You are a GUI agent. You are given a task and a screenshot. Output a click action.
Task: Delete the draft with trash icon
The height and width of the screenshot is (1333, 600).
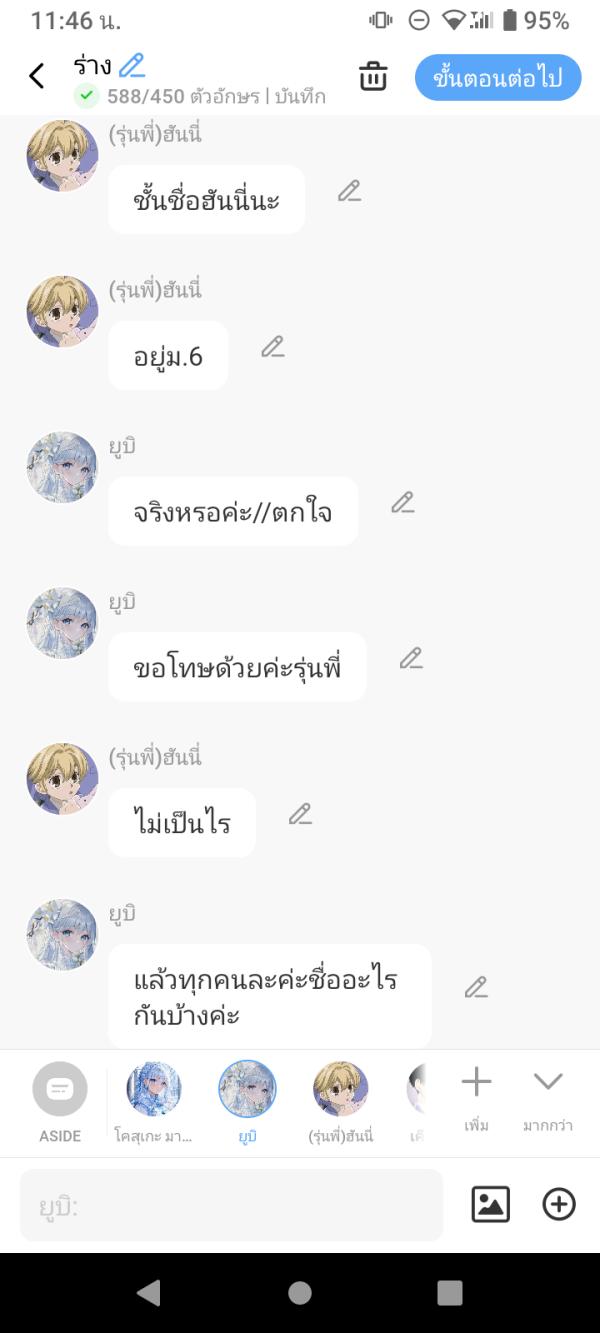373,76
